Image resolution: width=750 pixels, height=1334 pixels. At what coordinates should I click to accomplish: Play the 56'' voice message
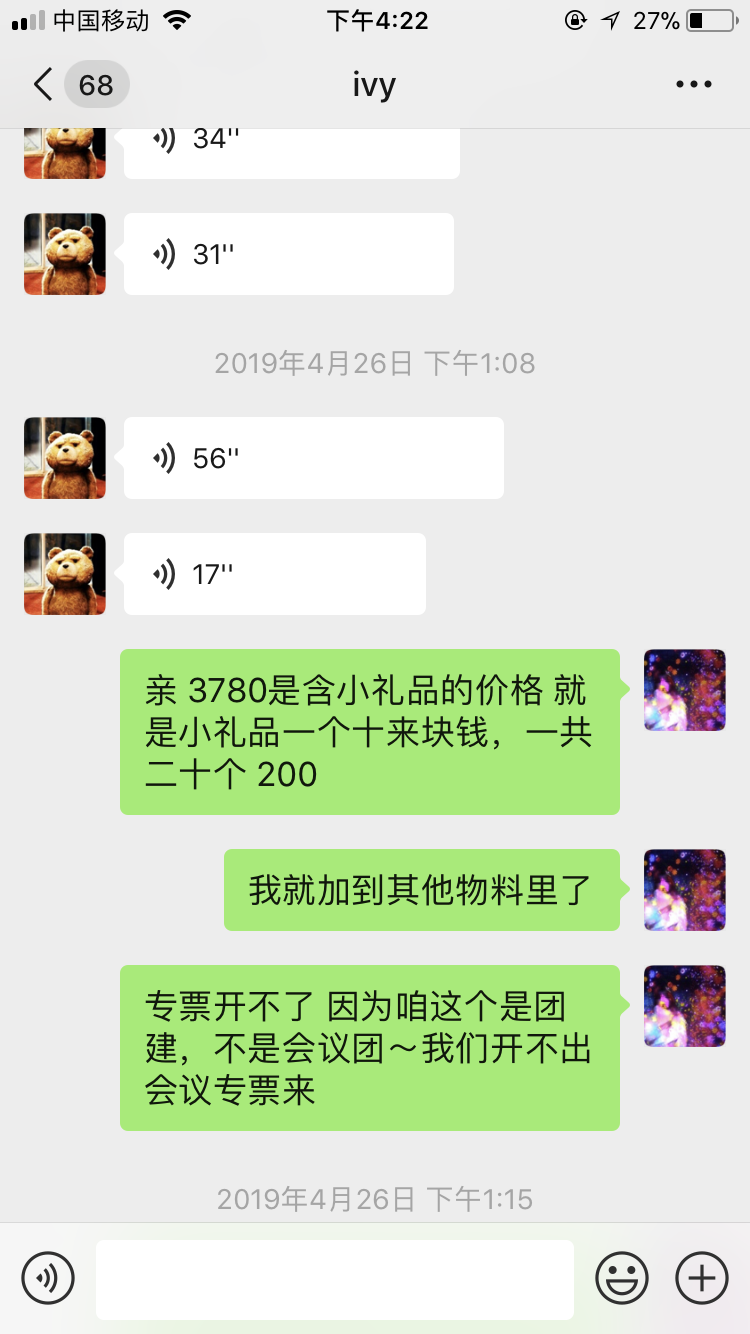click(x=313, y=458)
